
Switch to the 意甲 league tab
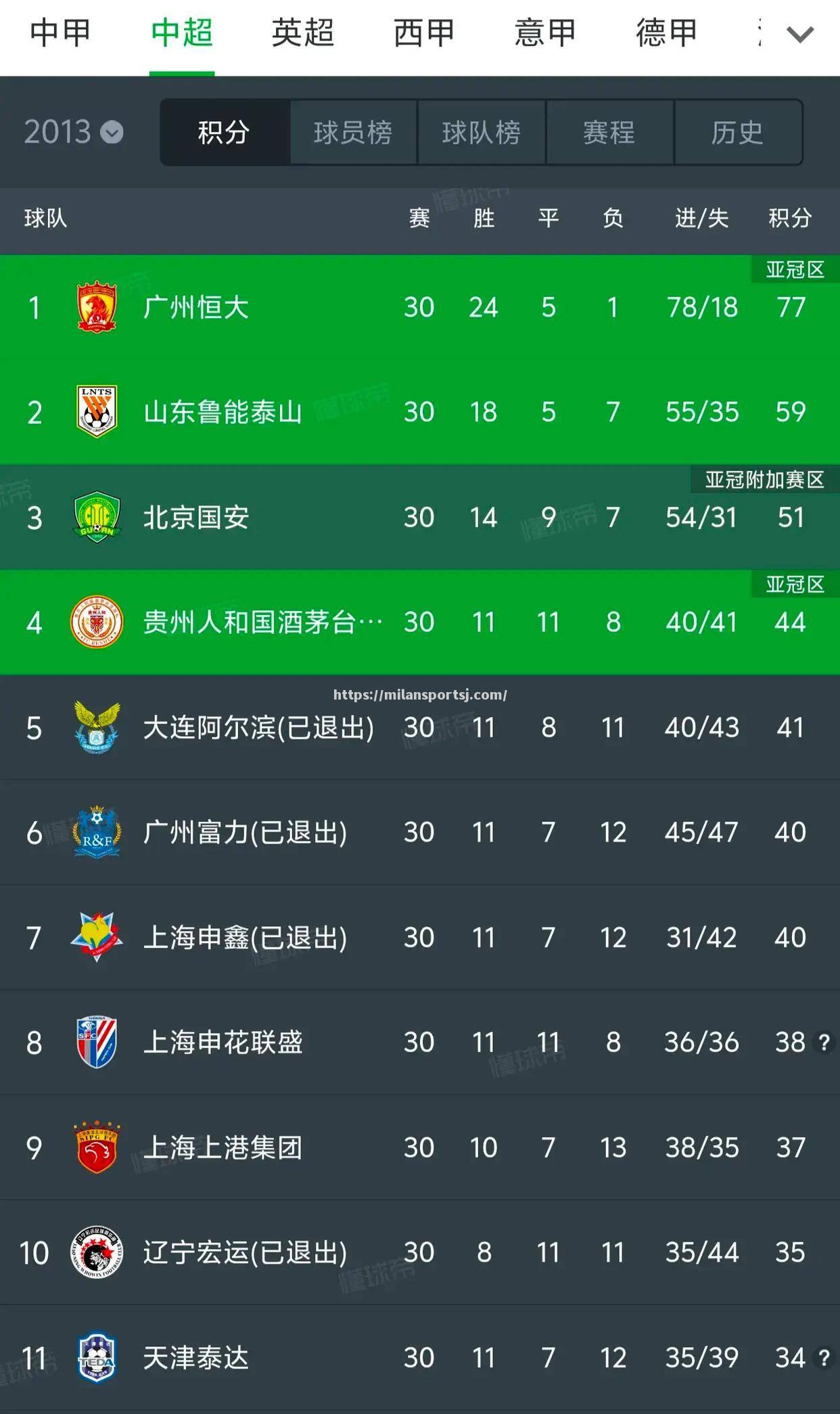(x=545, y=32)
